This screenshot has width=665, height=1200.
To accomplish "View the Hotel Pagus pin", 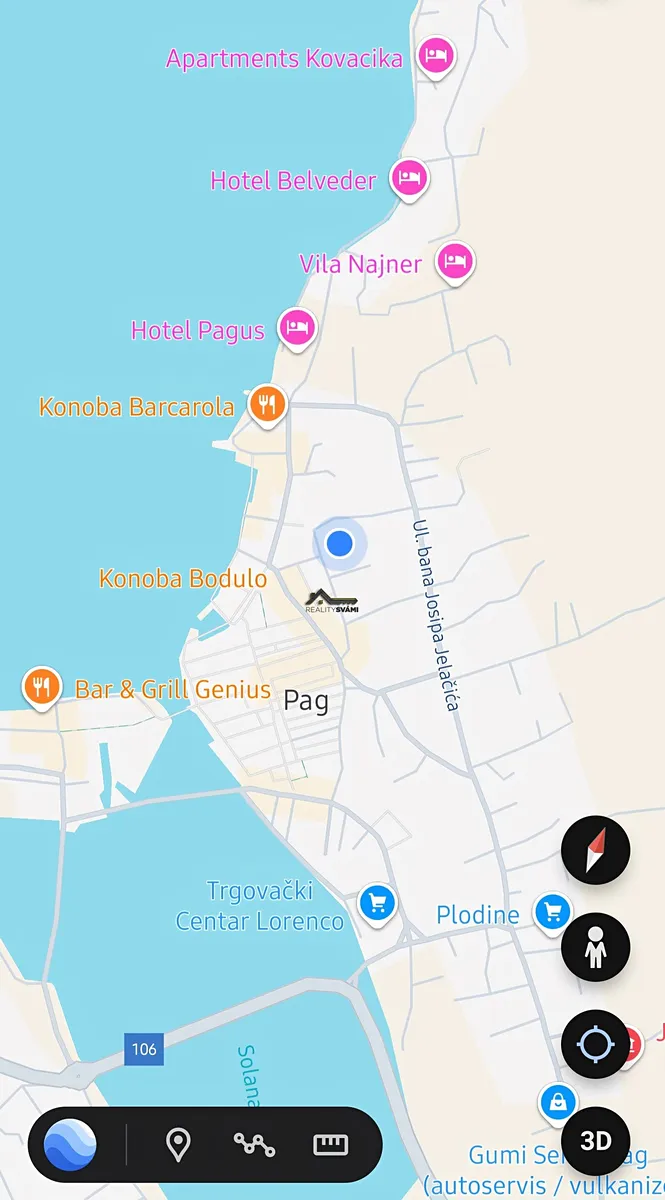I will pyautogui.click(x=296, y=328).
